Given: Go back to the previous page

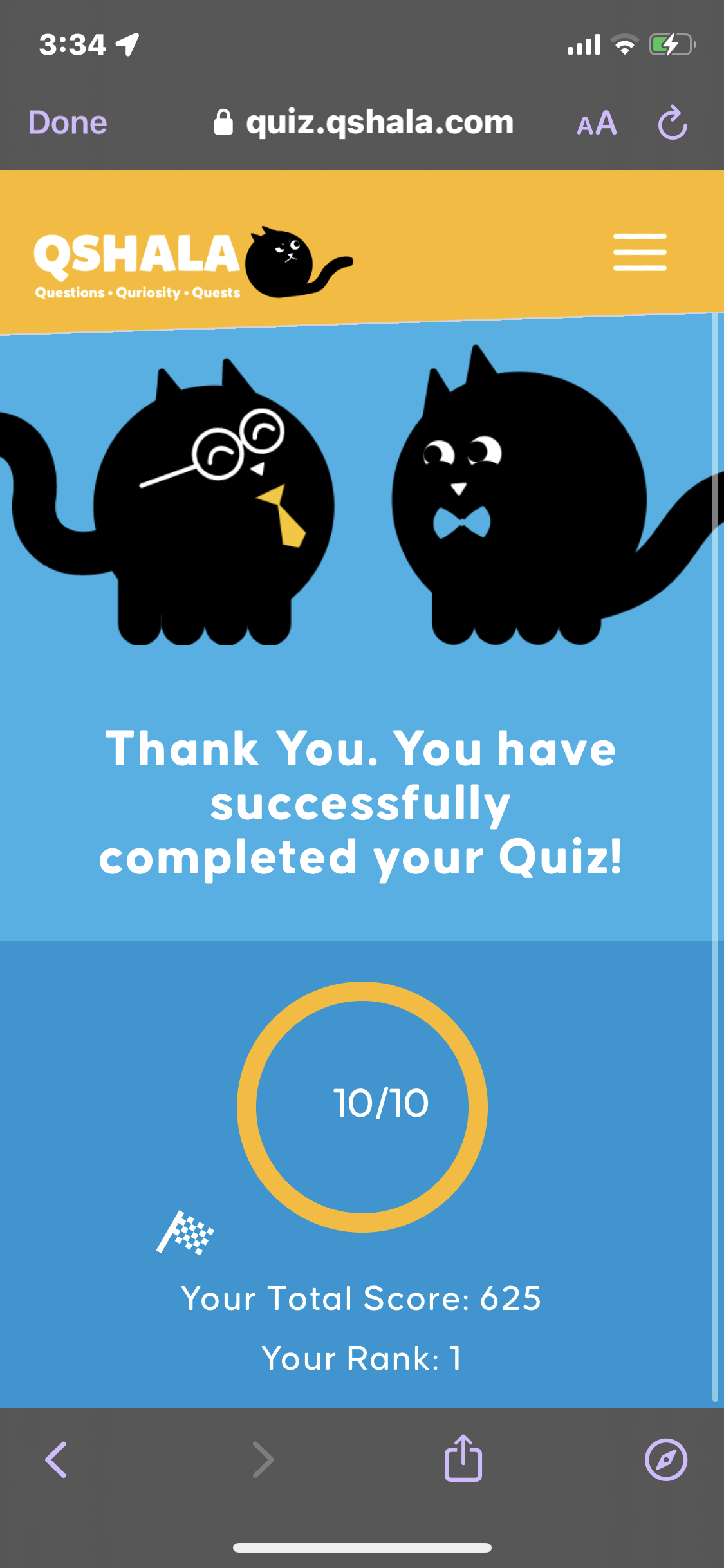Looking at the screenshot, I should coord(56,1459).
